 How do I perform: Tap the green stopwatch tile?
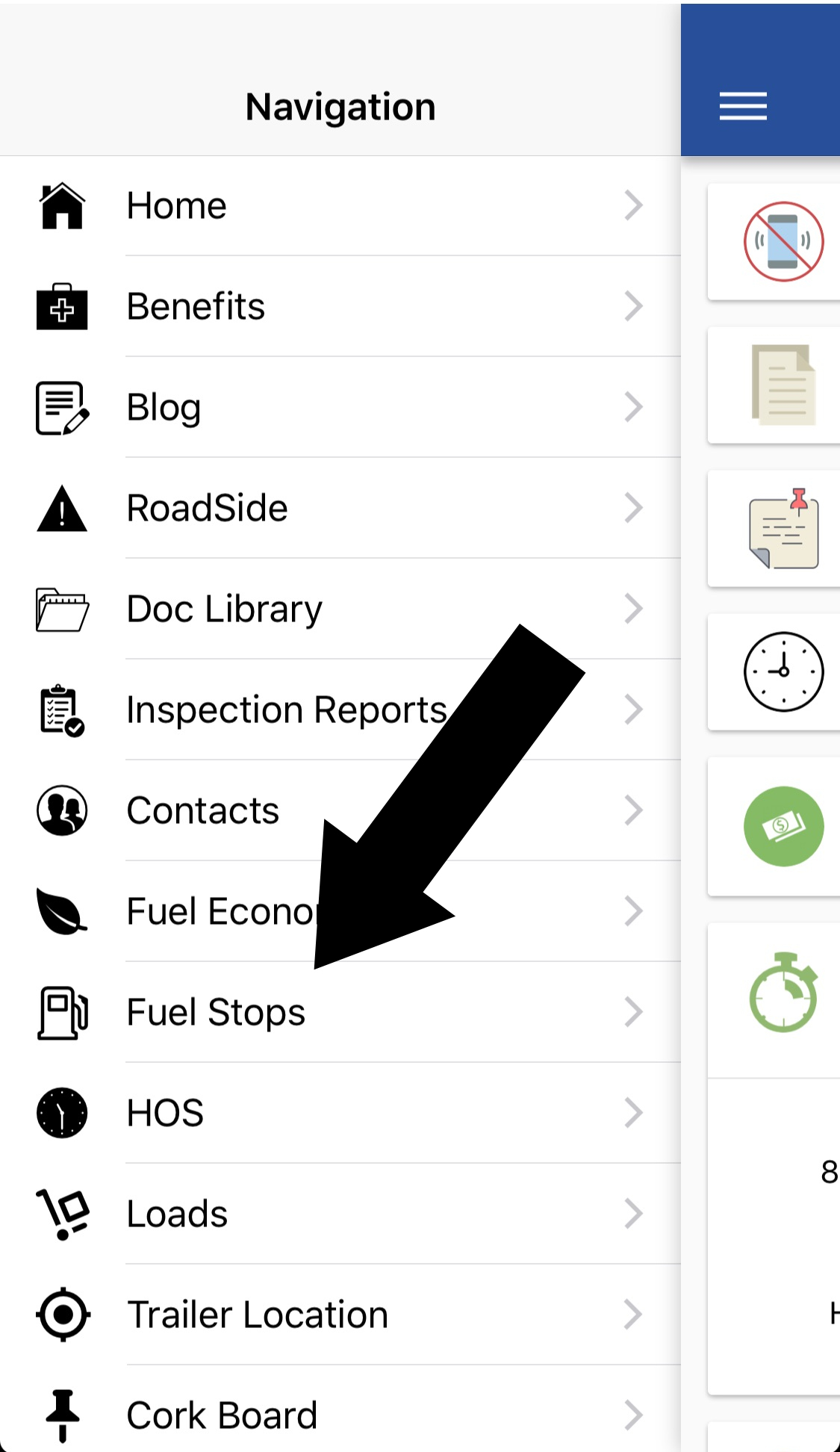[x=774, y=1000]
